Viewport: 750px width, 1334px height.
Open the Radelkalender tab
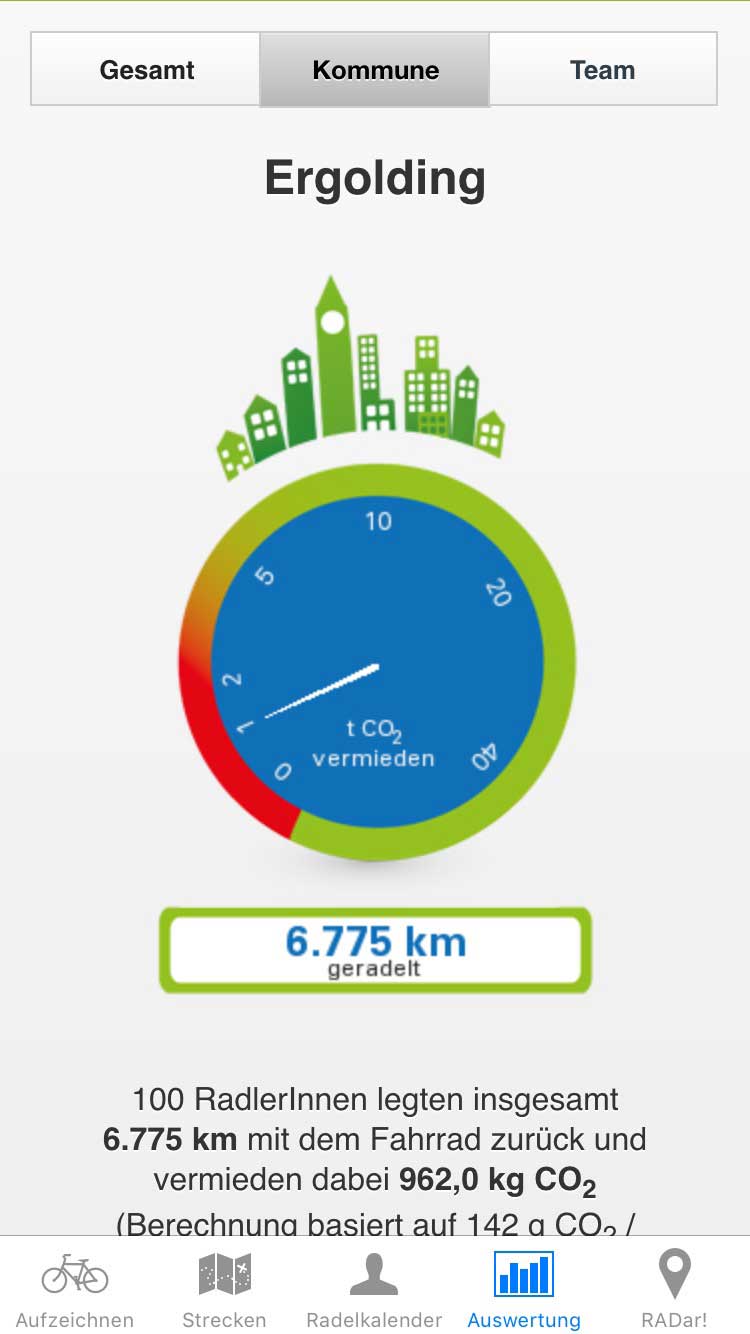374,1290
